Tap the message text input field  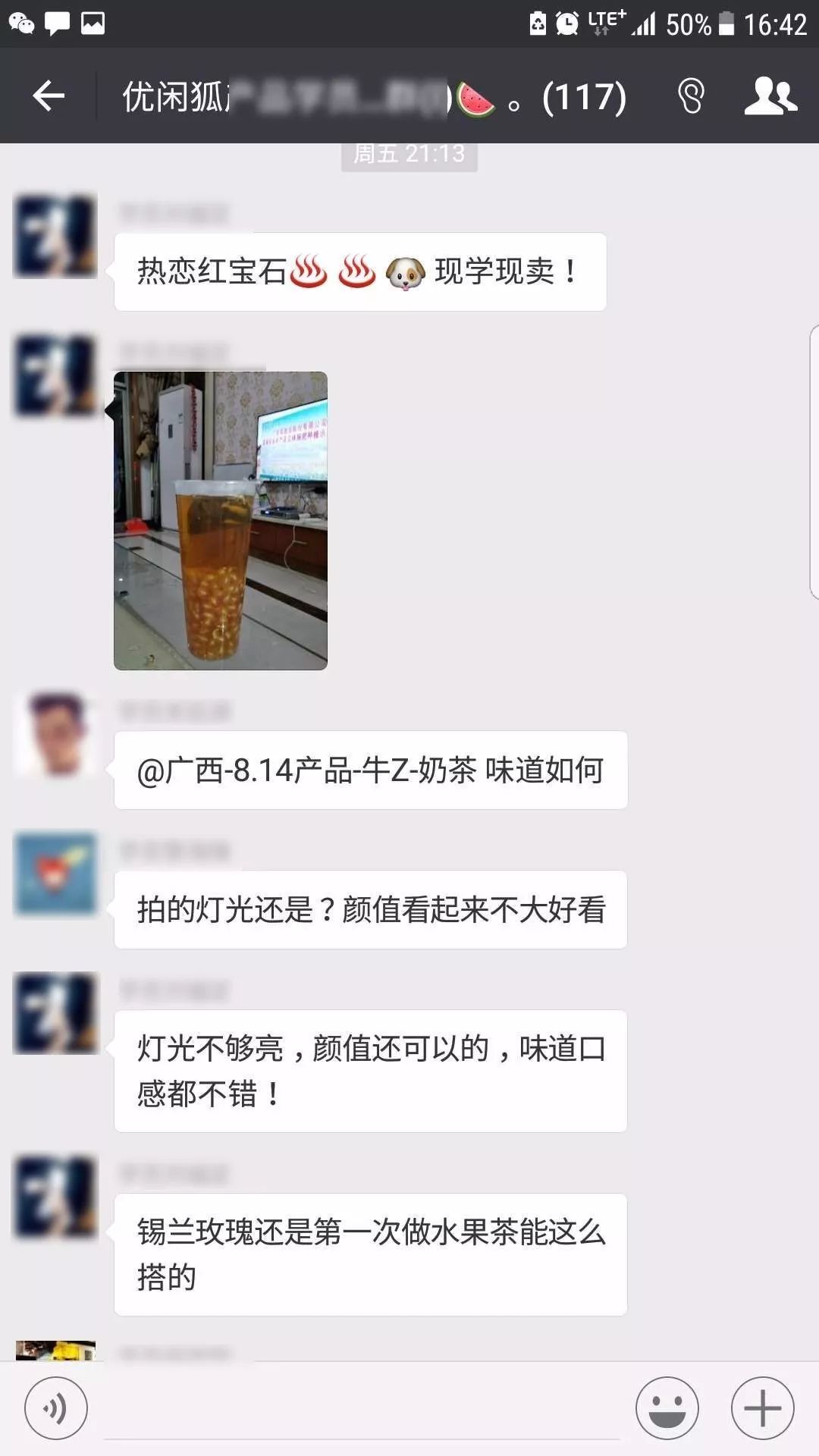tap(362, 1408)
